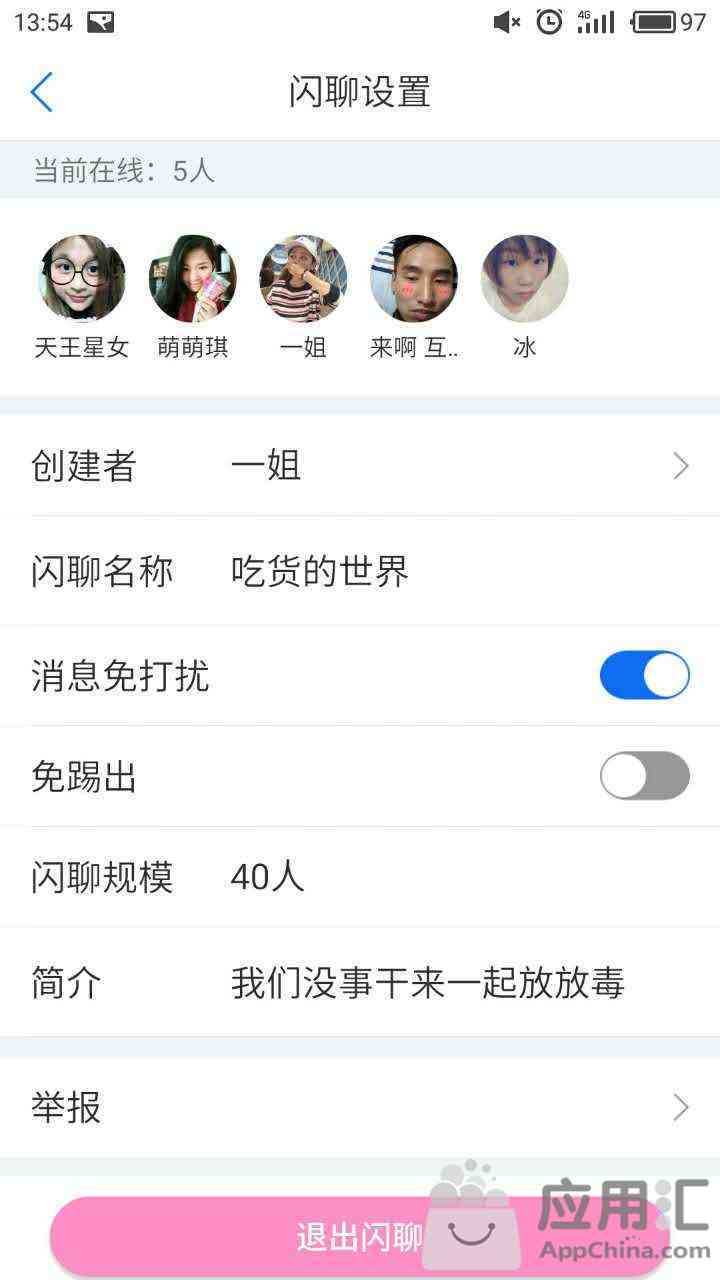Go back from 闪聊设置

click(x=41, y=92)
